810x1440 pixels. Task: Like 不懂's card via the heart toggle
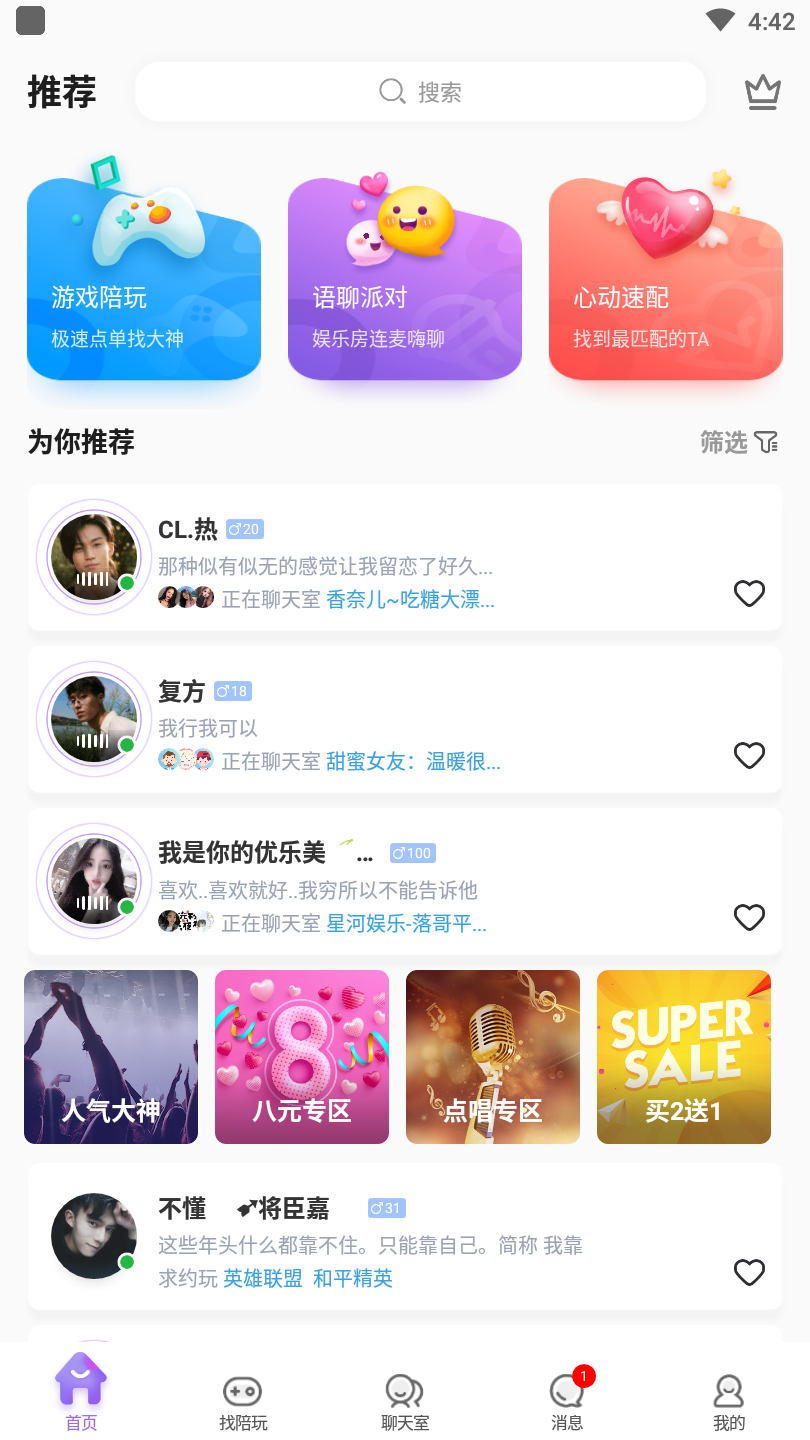(749, 1273)
